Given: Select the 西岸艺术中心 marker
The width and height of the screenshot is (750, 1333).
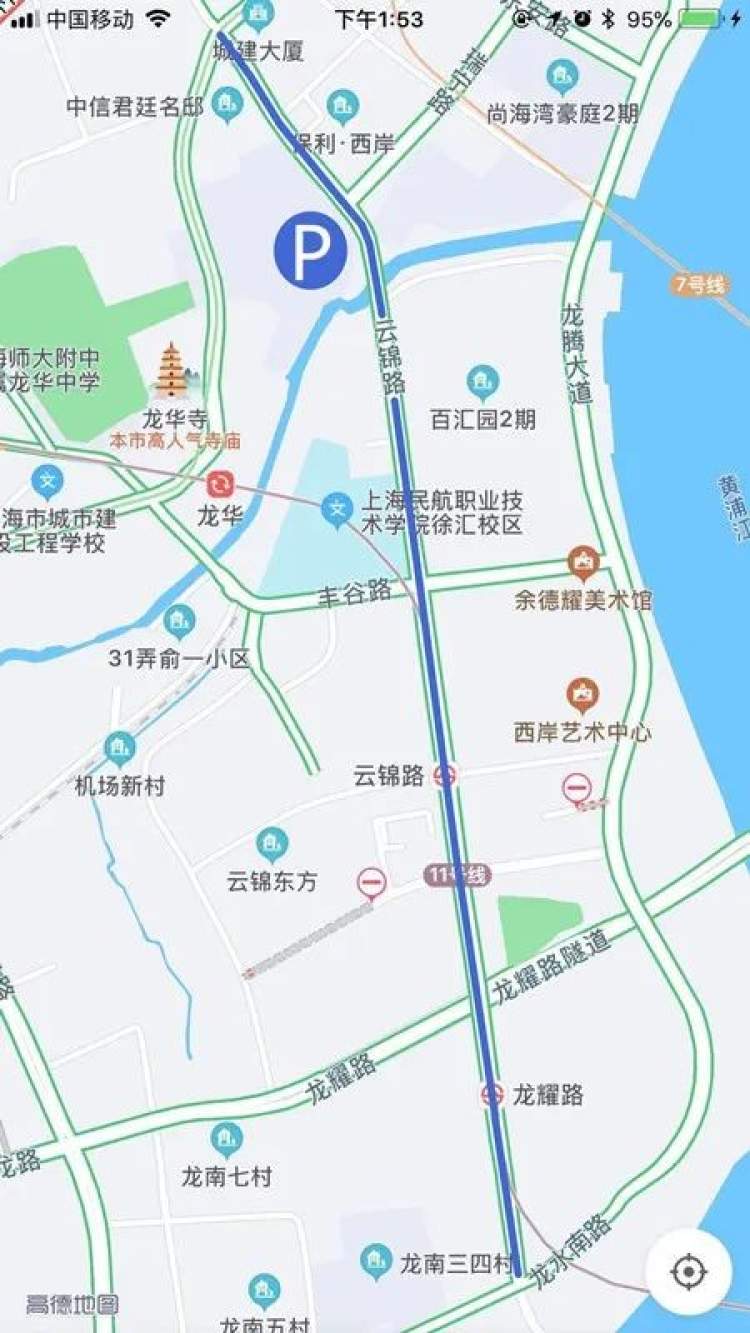Looking at the screenshot, I should click(583, 694).
